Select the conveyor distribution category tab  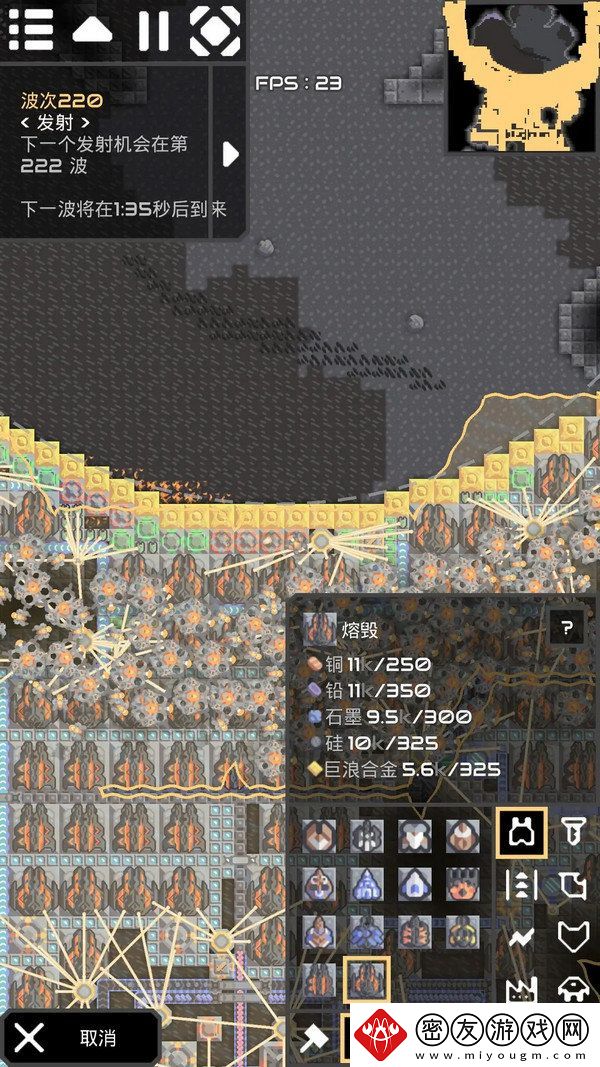click(x=522, y=884)
